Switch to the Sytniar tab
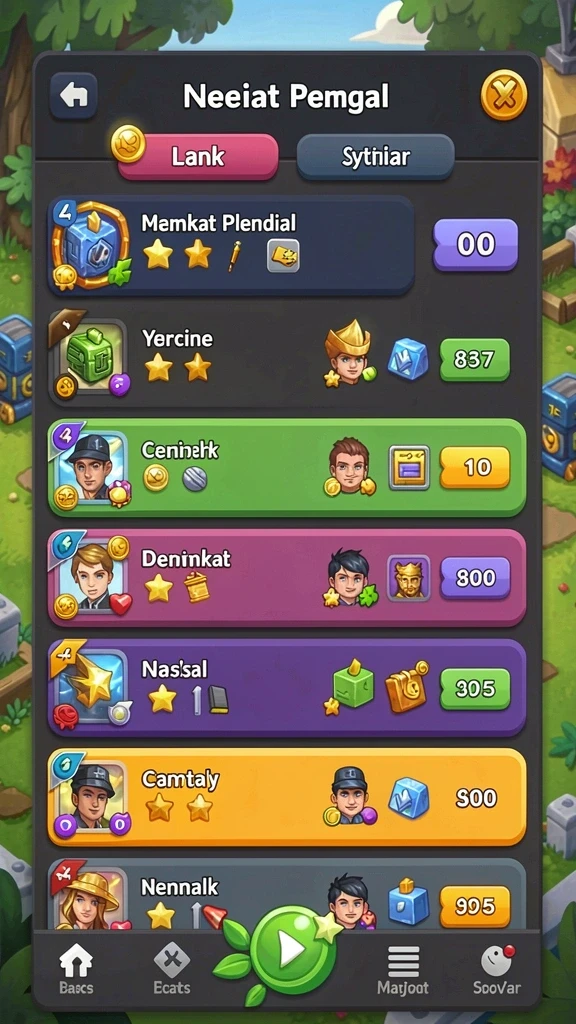The height and width of the screenshot is (1024, 576). tap(376, 157)
